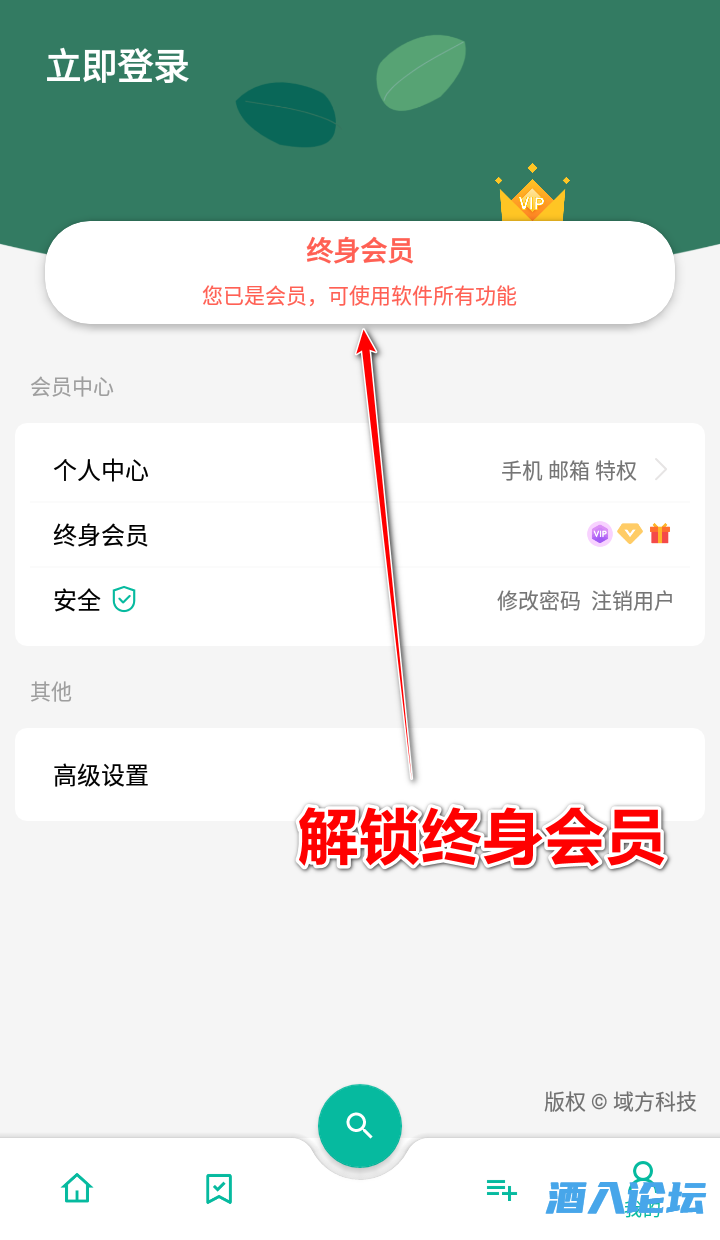This screenshot has width=720, height=1240.
Task: Open the search with the magnifier button
Action: pyautogui.click(x=360, y=1125)
